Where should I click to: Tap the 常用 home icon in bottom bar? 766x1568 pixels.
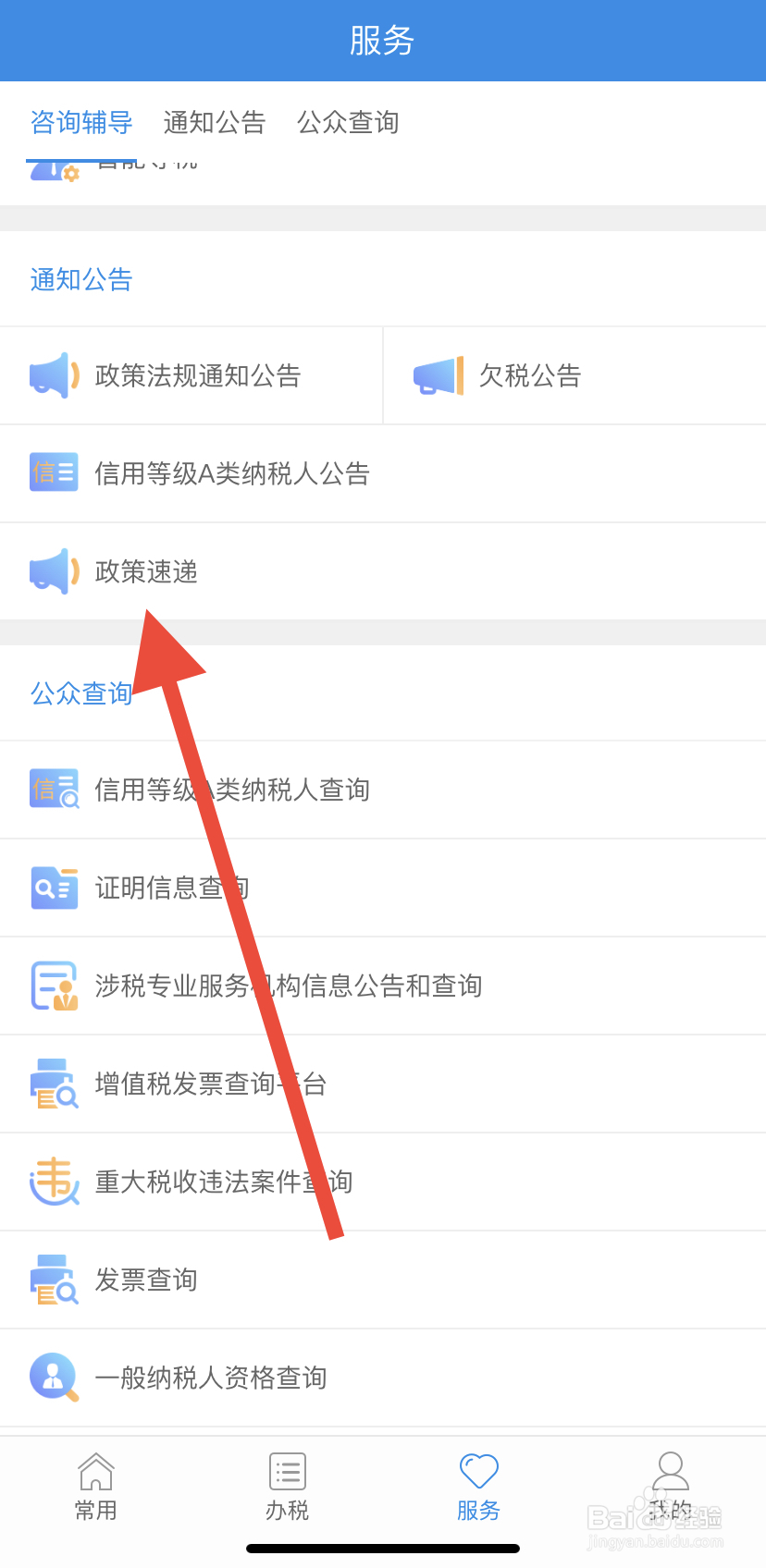coord(95,1470)
